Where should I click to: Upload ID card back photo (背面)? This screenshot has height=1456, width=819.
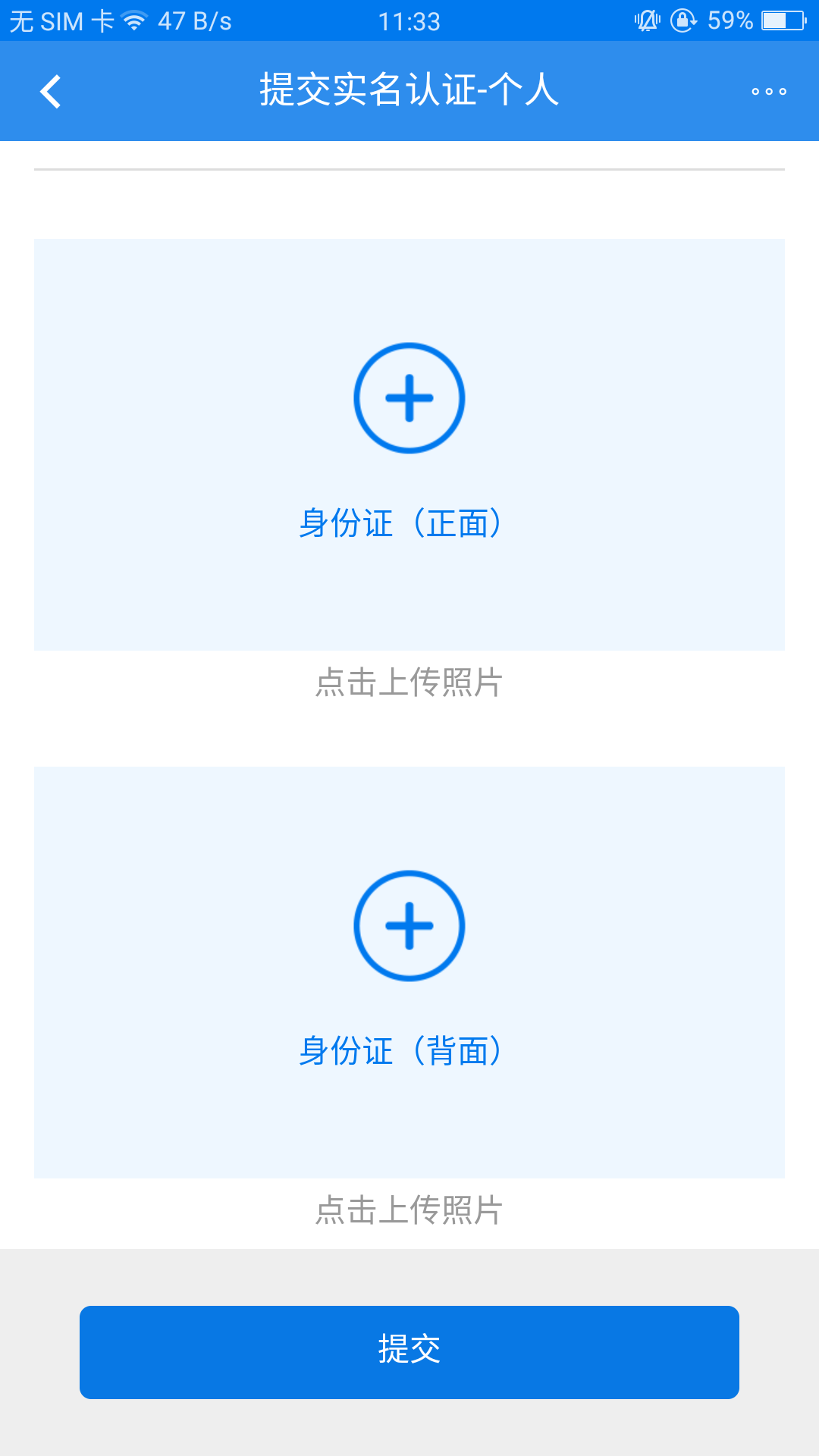tap(409, 926)
